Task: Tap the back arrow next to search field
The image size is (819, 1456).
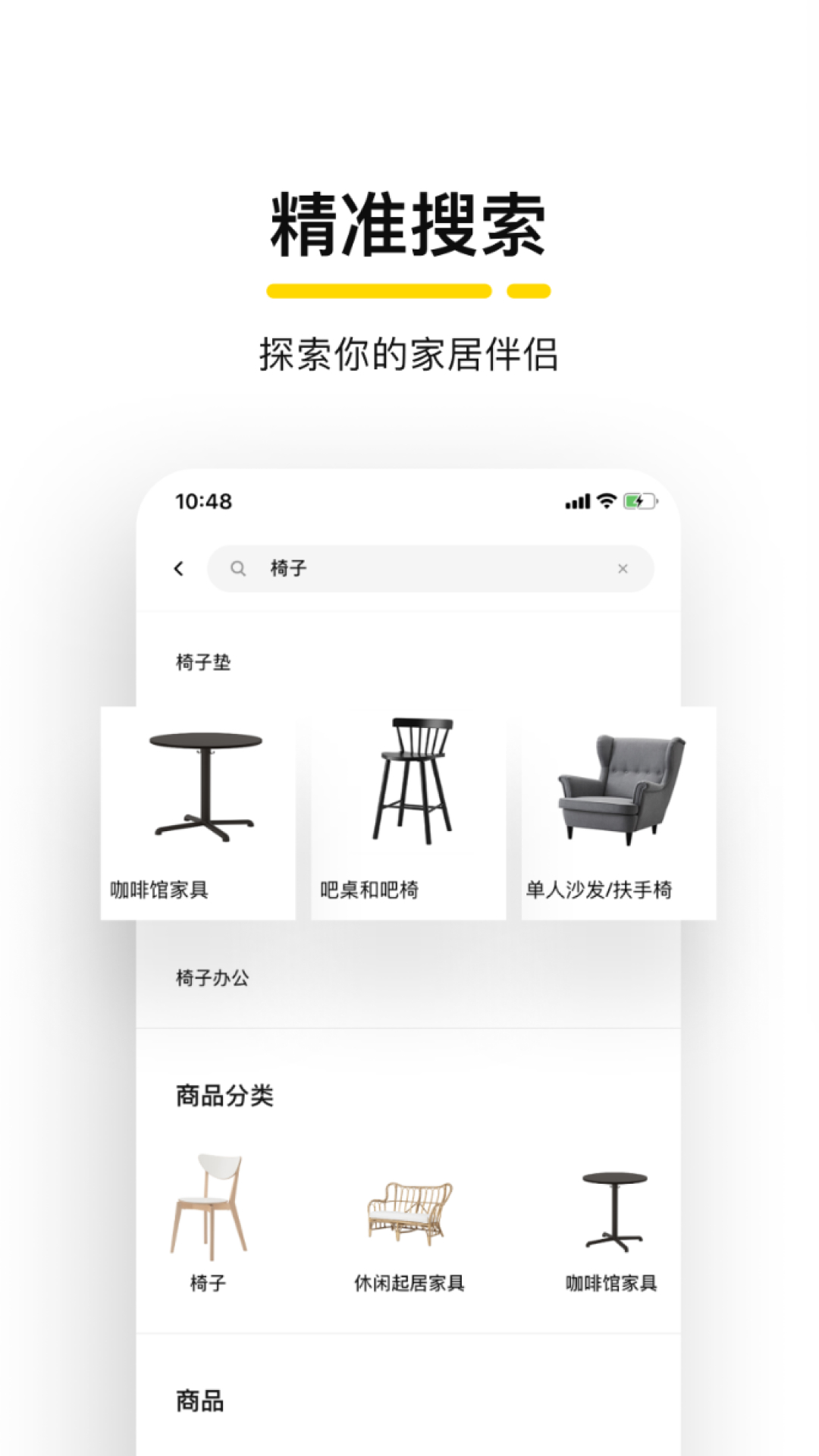Action: point(179,567)
